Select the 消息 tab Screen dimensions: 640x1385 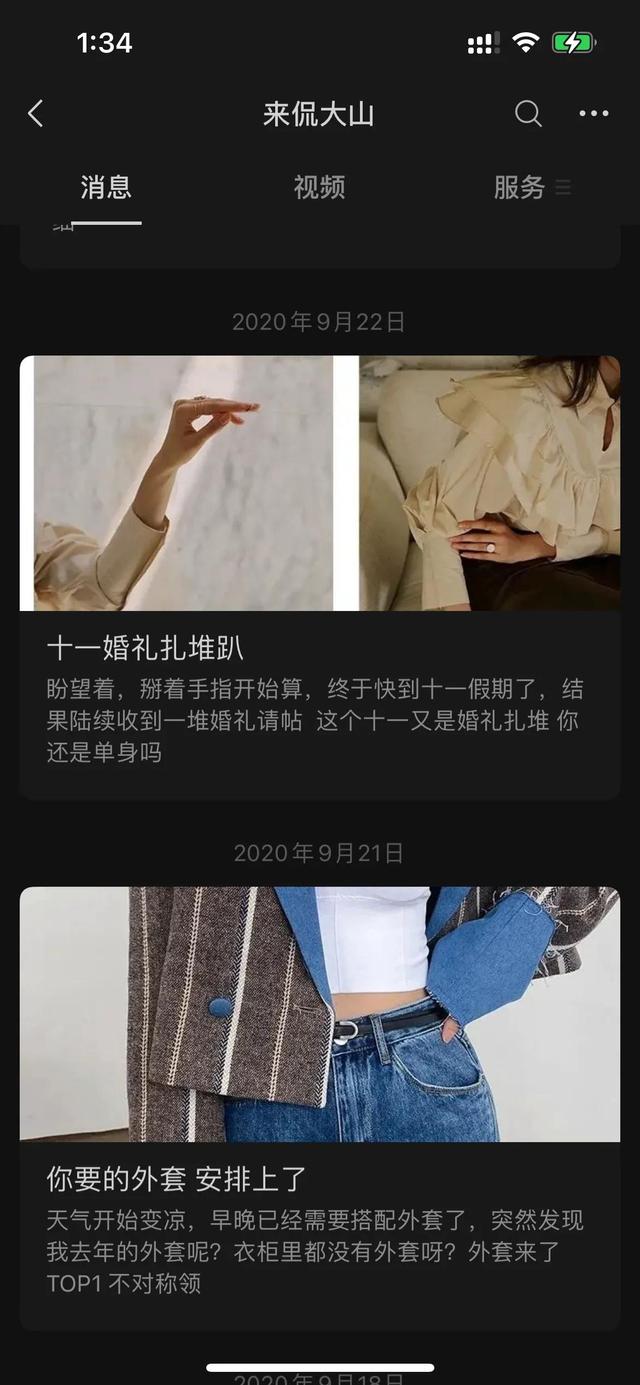(x=106, y=187)
